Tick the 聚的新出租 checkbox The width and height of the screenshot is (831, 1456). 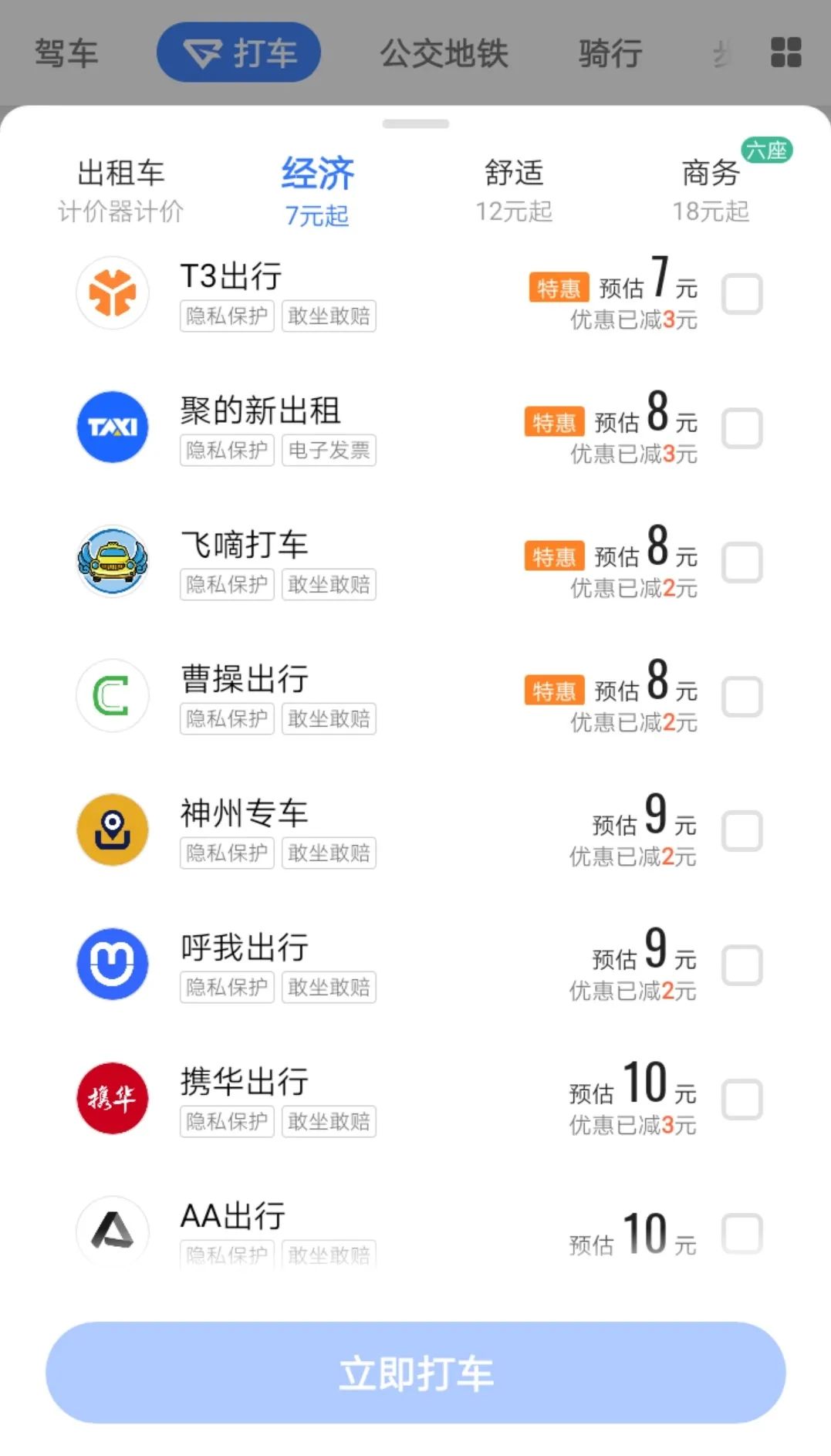(x=741, y=428)
